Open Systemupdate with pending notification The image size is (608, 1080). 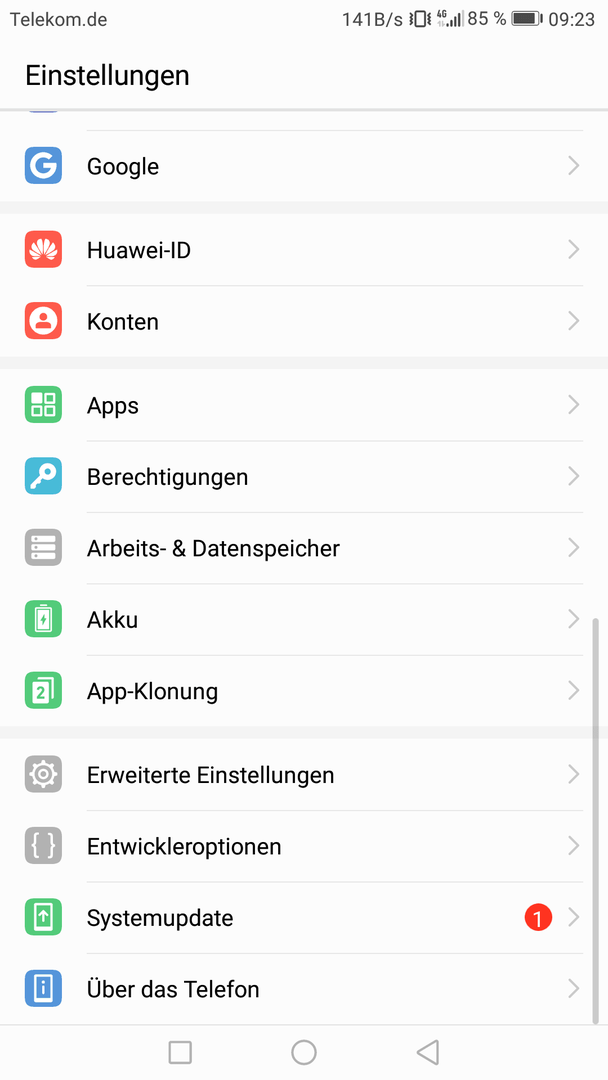304,918
